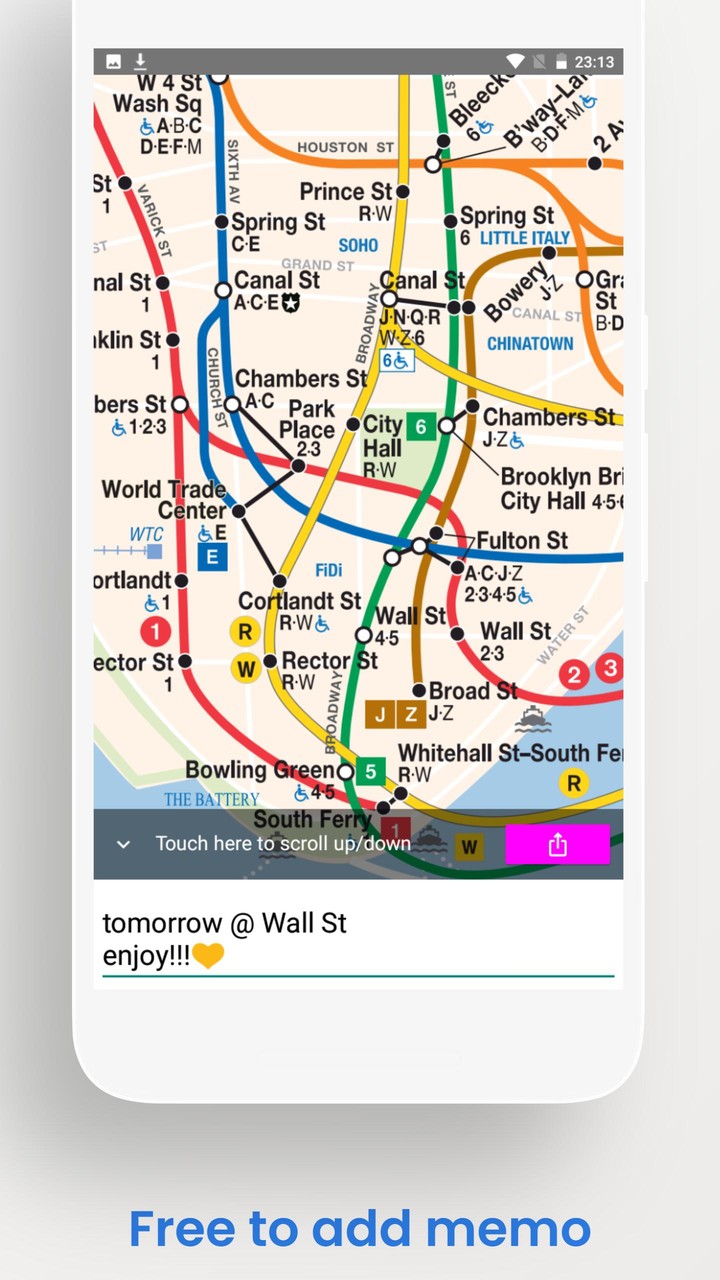Select the red 3 badge near Wall St

[611, 668]
